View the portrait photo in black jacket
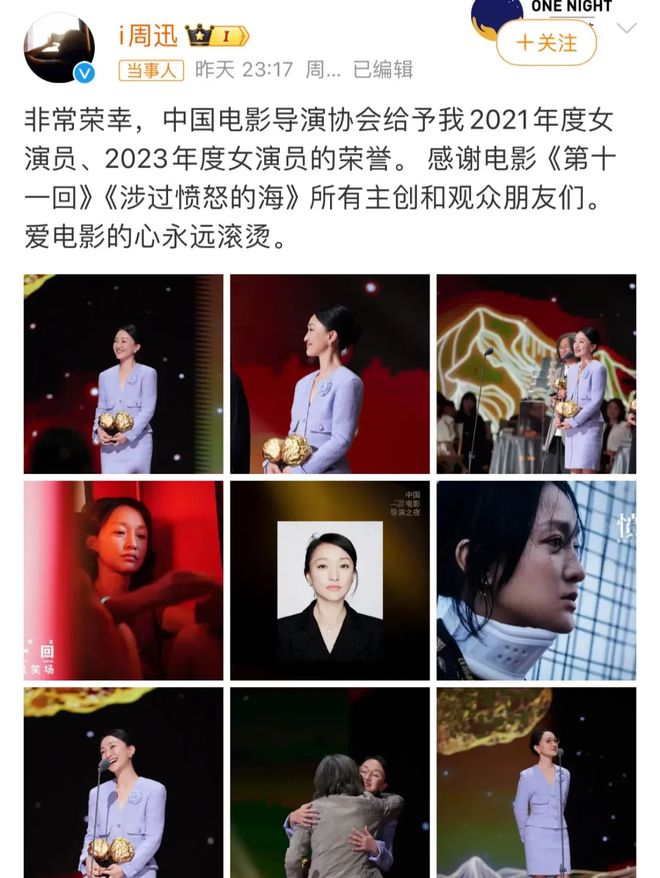Image resolution: width=660 pixels, height=878 pixels. pos(330,580)
